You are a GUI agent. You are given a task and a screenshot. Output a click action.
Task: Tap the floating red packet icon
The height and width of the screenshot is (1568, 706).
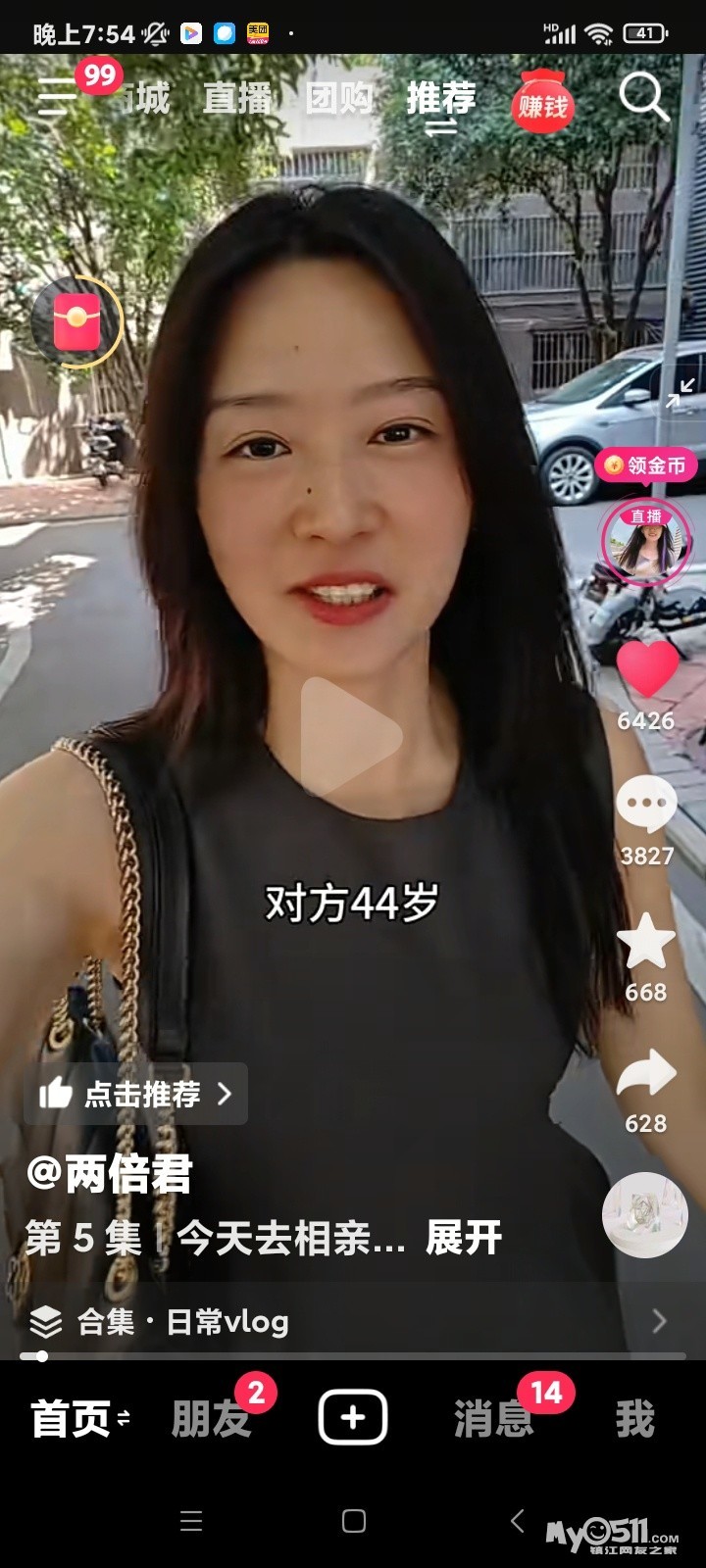77,323
